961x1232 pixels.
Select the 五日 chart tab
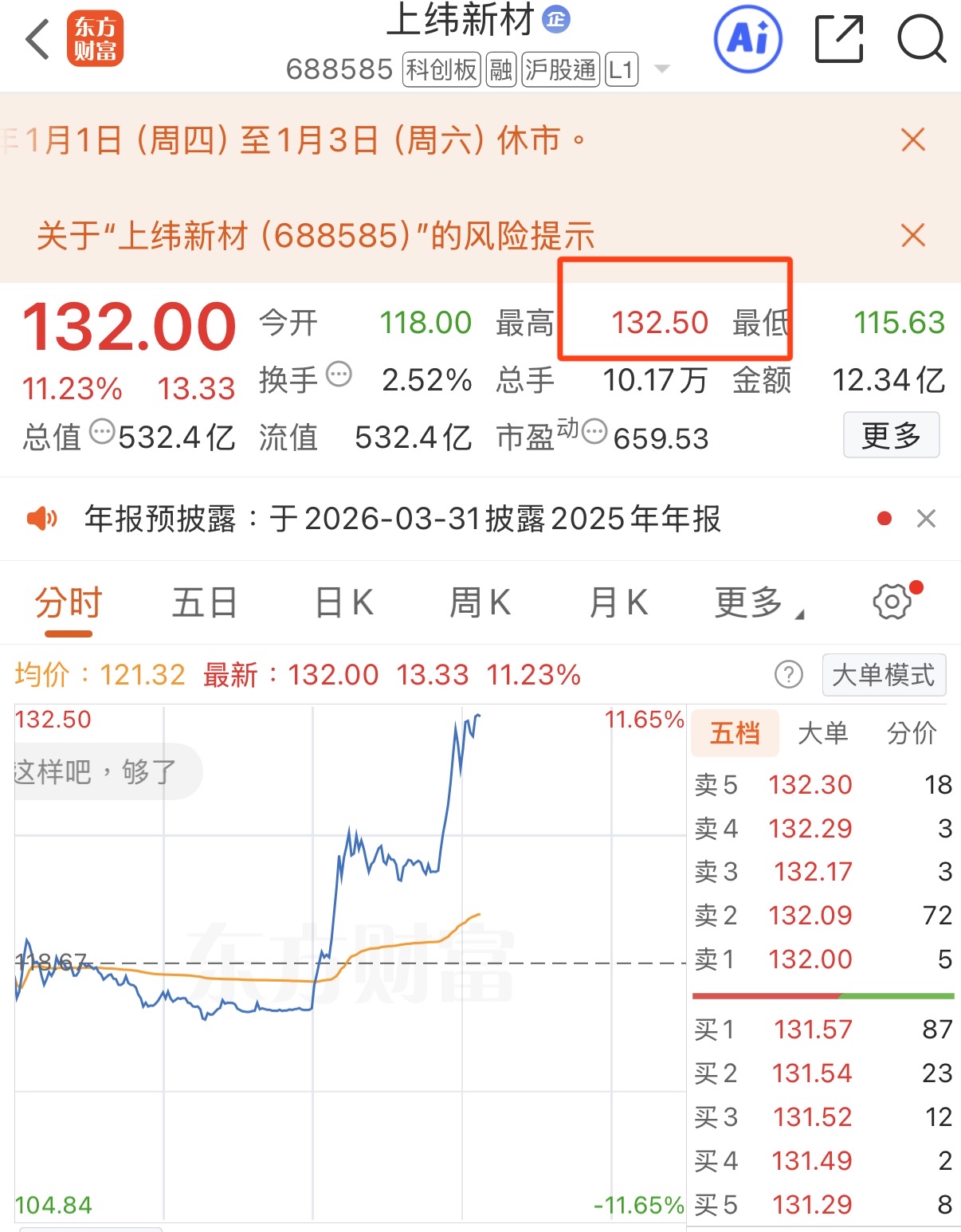(204, 603)
